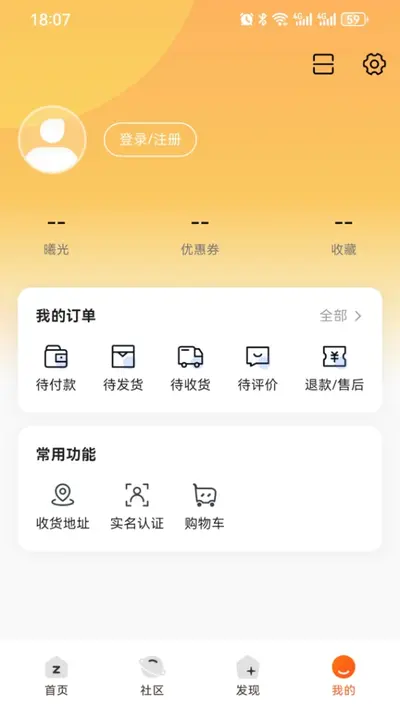Start 实名认证 verification
This screenshot has width=400, height=711.
click(137, 507)
